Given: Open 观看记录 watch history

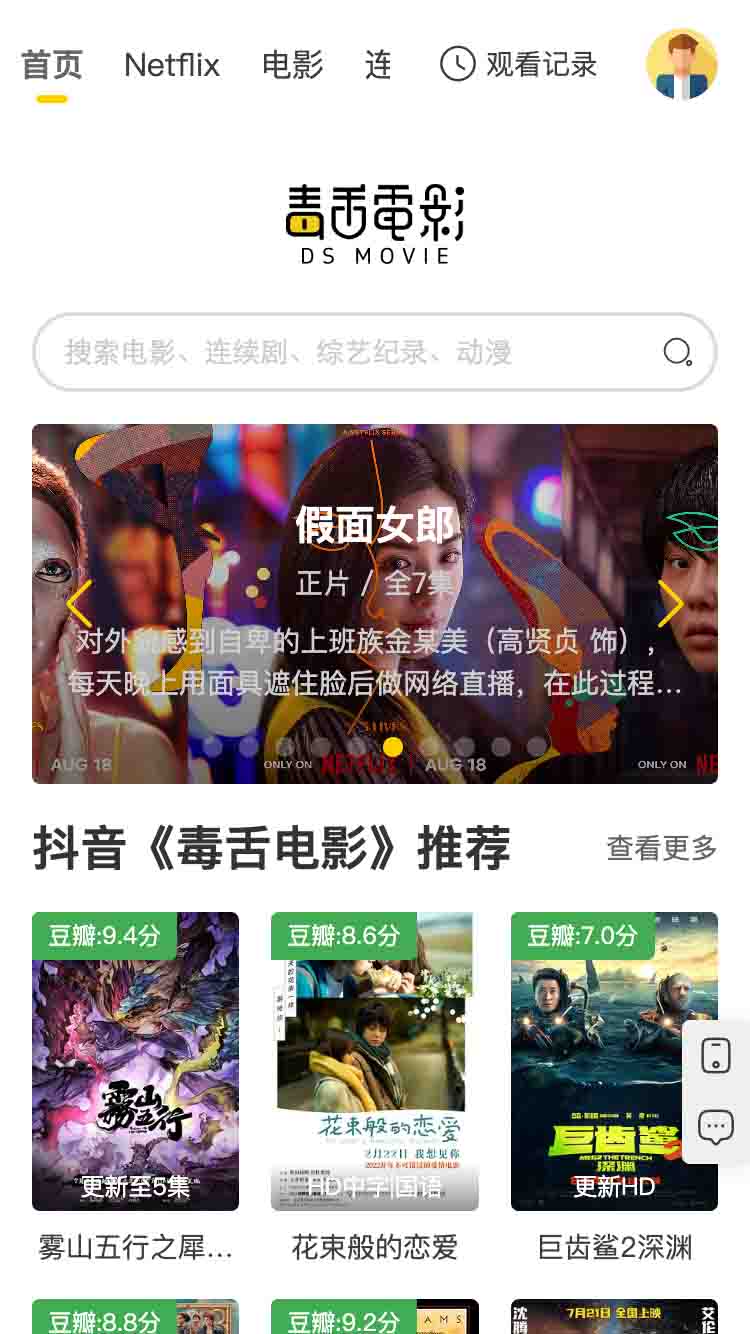Looking at the screenshot, I should 518,65.
